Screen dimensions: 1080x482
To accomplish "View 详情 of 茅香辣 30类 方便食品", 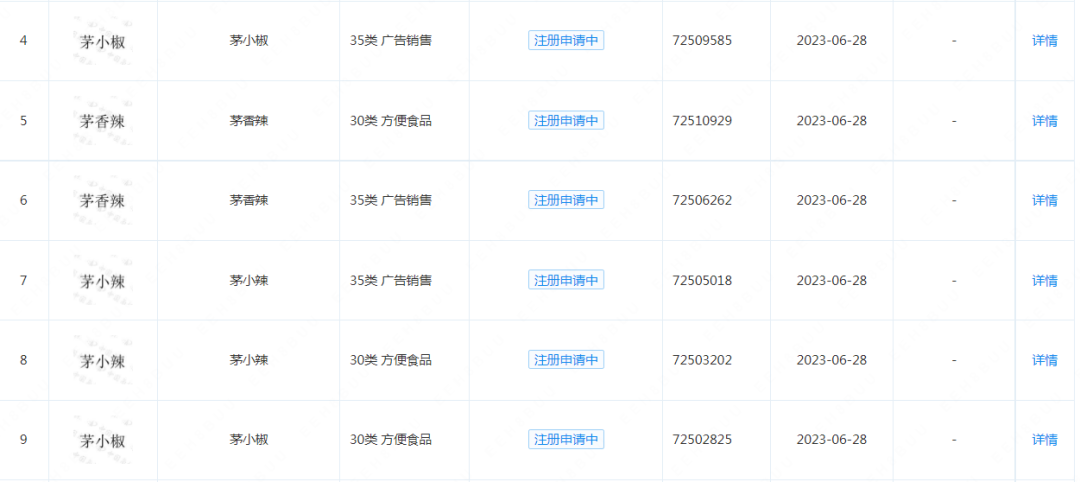I will coord(1044,121).
